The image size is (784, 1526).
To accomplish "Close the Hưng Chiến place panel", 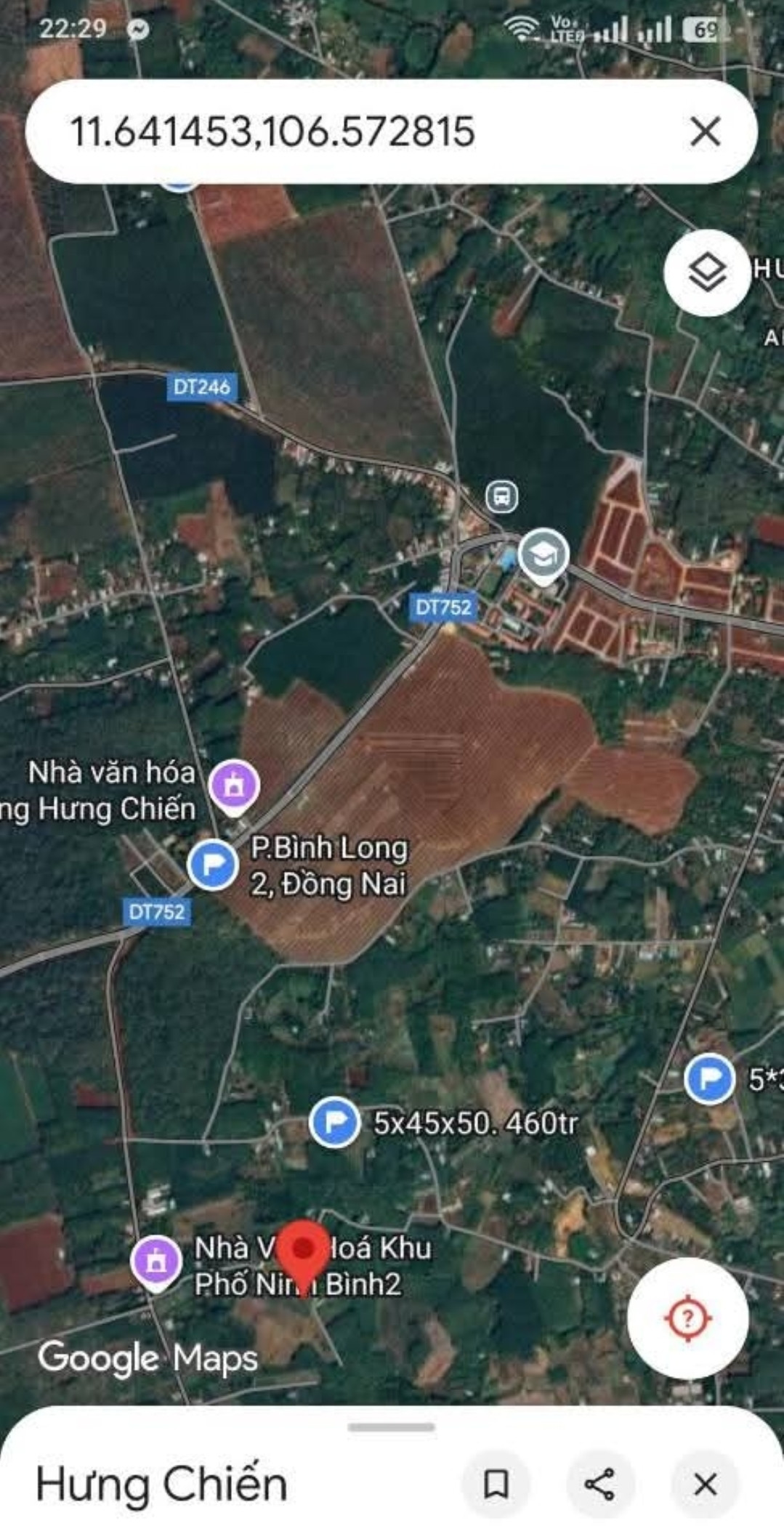I will click(705, 1483).
